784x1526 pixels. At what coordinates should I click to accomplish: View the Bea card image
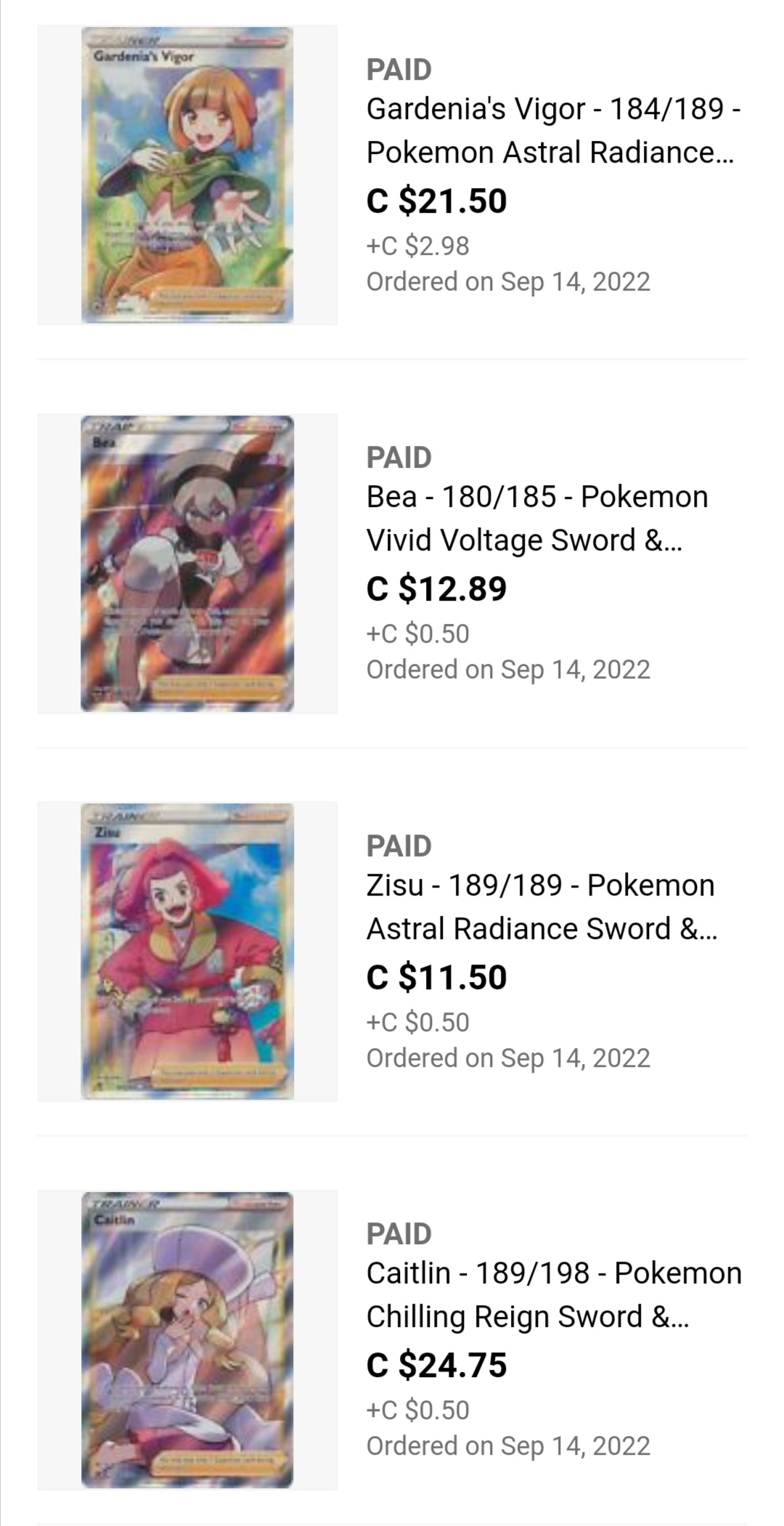pos(187,564)
